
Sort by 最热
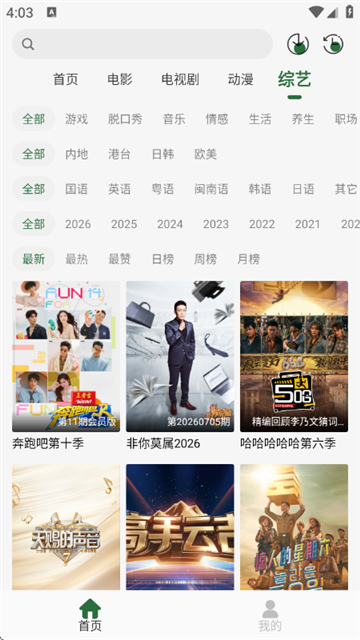click(76, 259)
